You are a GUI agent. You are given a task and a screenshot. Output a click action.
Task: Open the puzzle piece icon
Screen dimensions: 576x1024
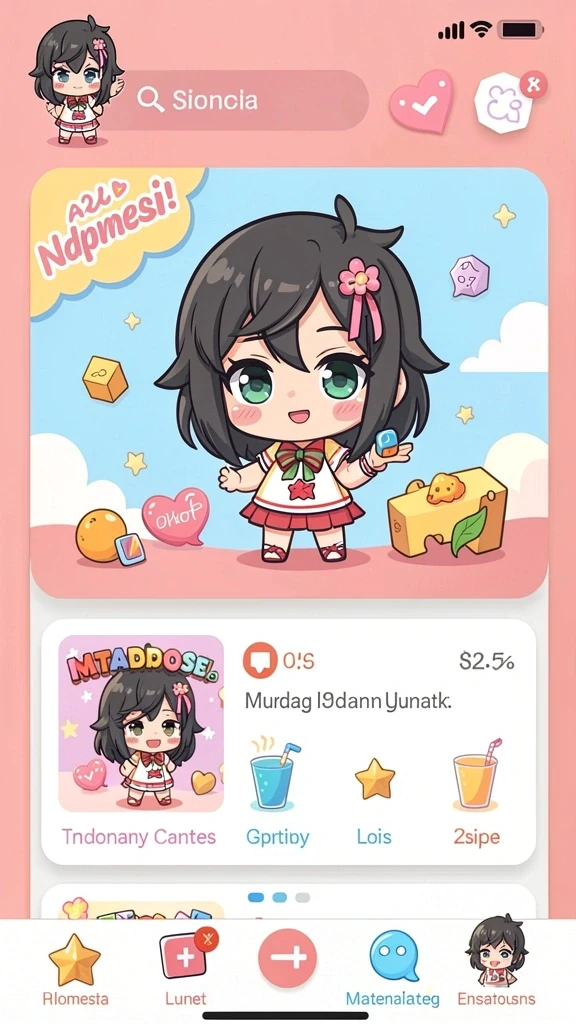pos(506,103)
